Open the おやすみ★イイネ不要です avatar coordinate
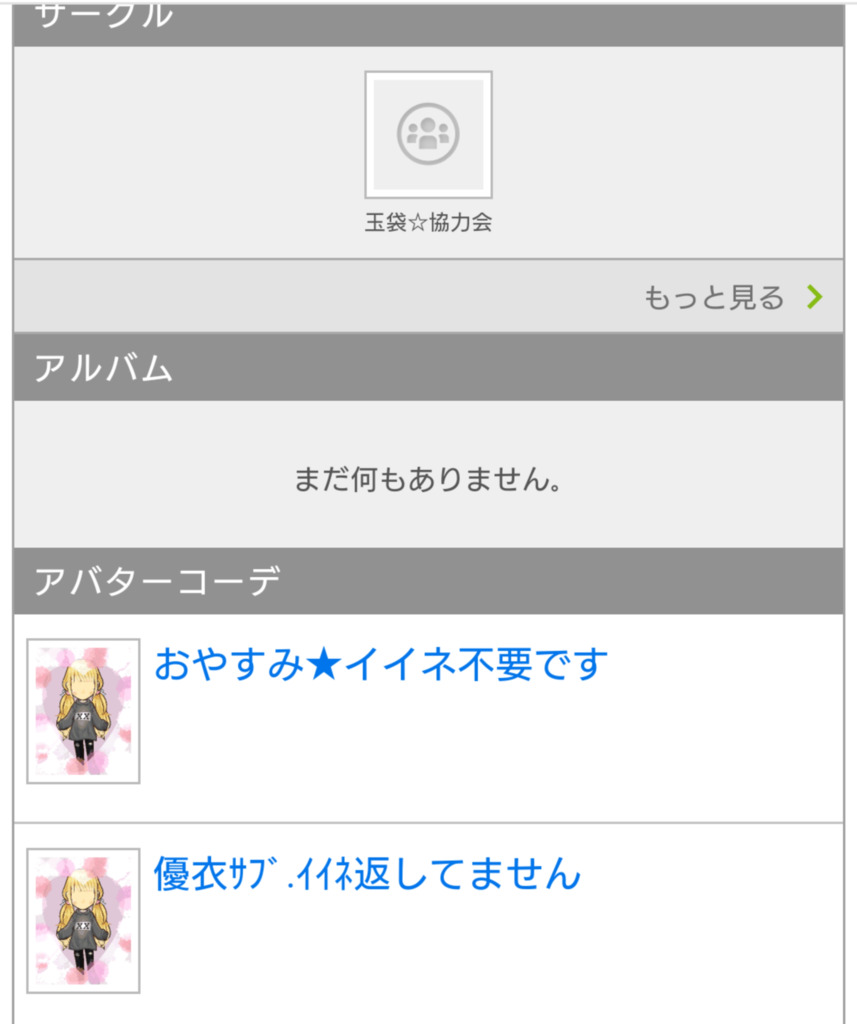Screen dimensions: 857x1024 [x=381, y=664]
